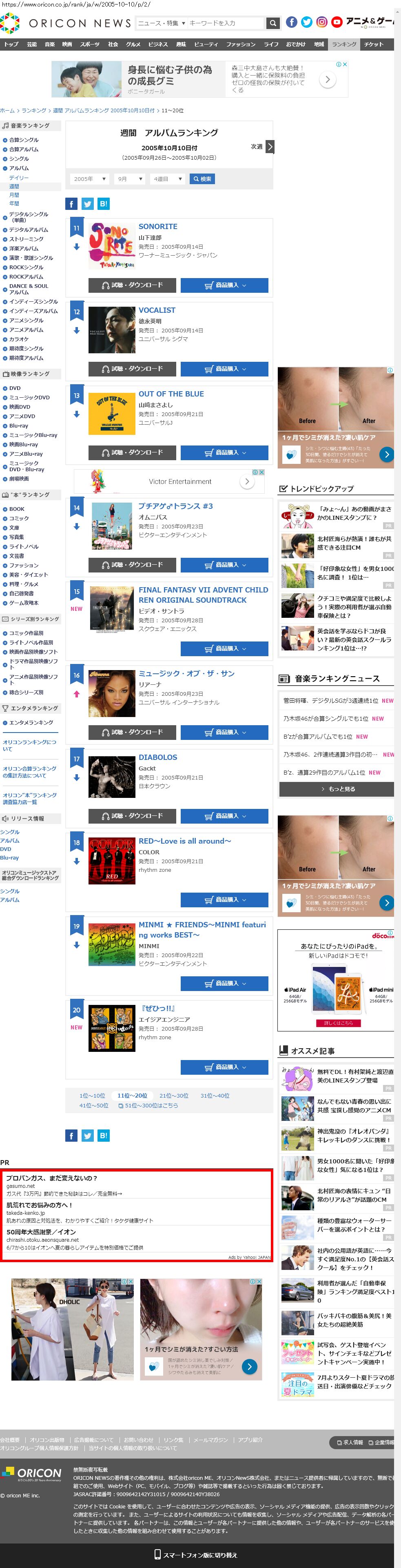The width and height of the screenshot is (401, 1568).
Task: Open the SONORITE album link
Action: click(x=157, y=227)
